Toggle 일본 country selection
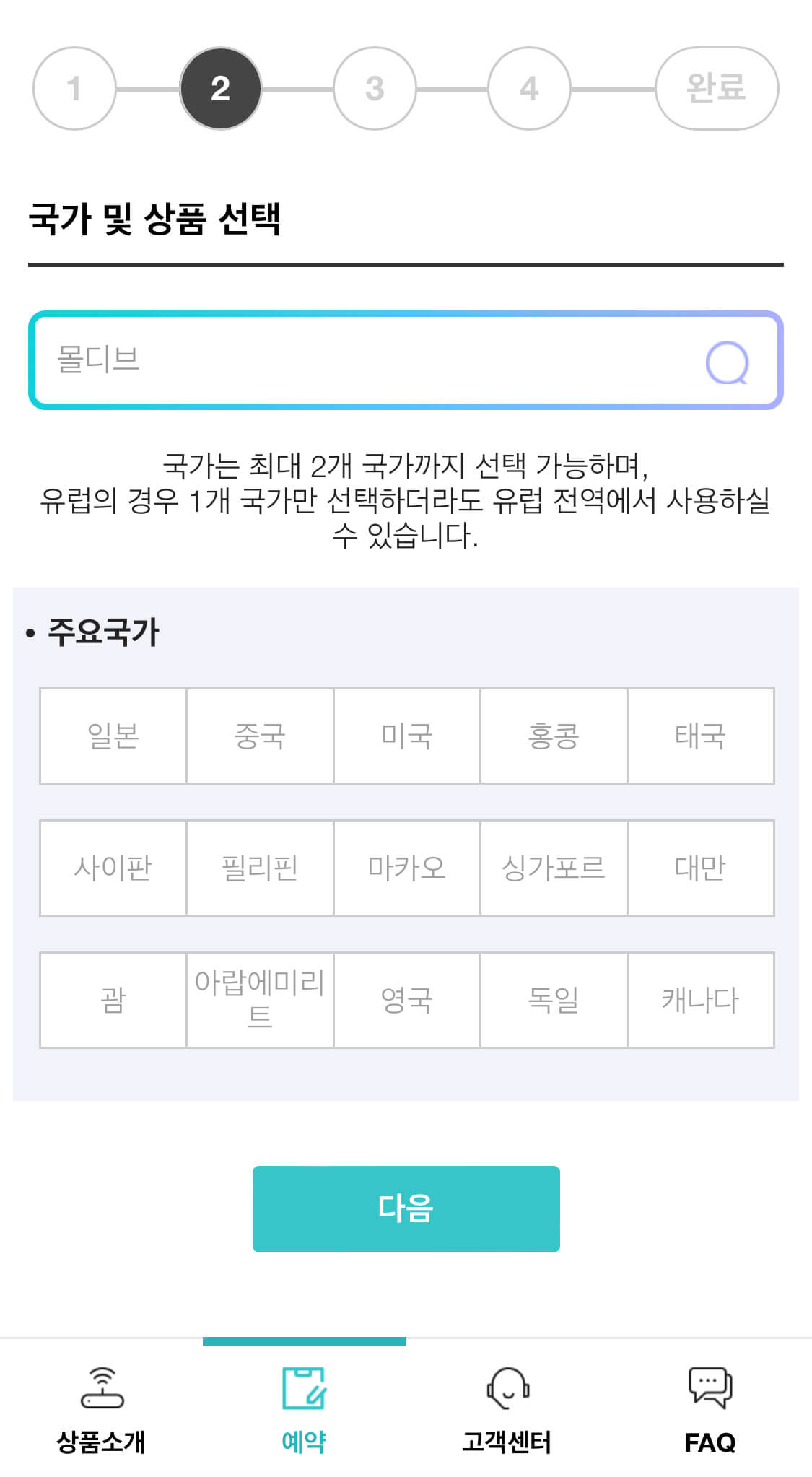The image size is (812, 1477). 113,735
